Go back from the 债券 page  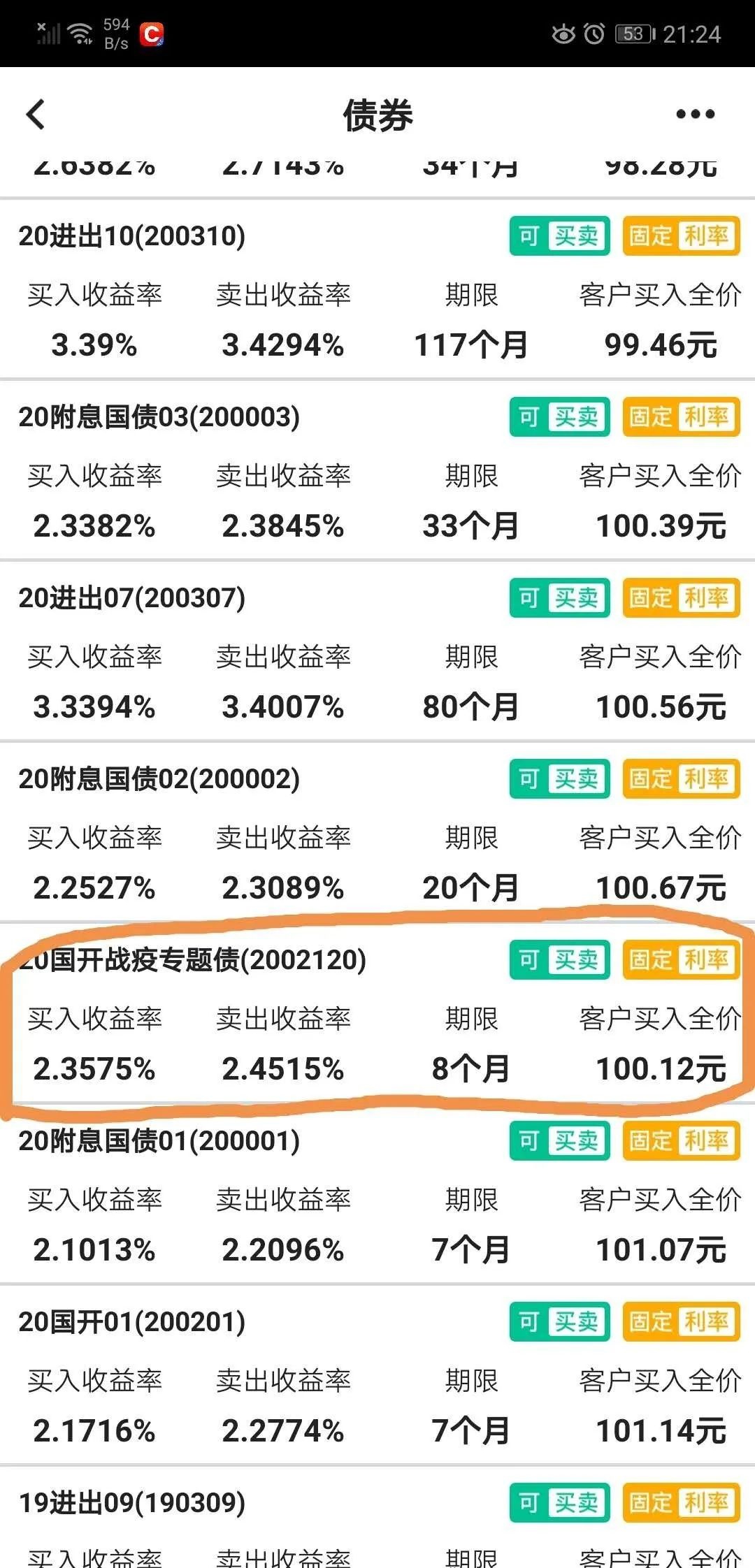click(36, 115)
